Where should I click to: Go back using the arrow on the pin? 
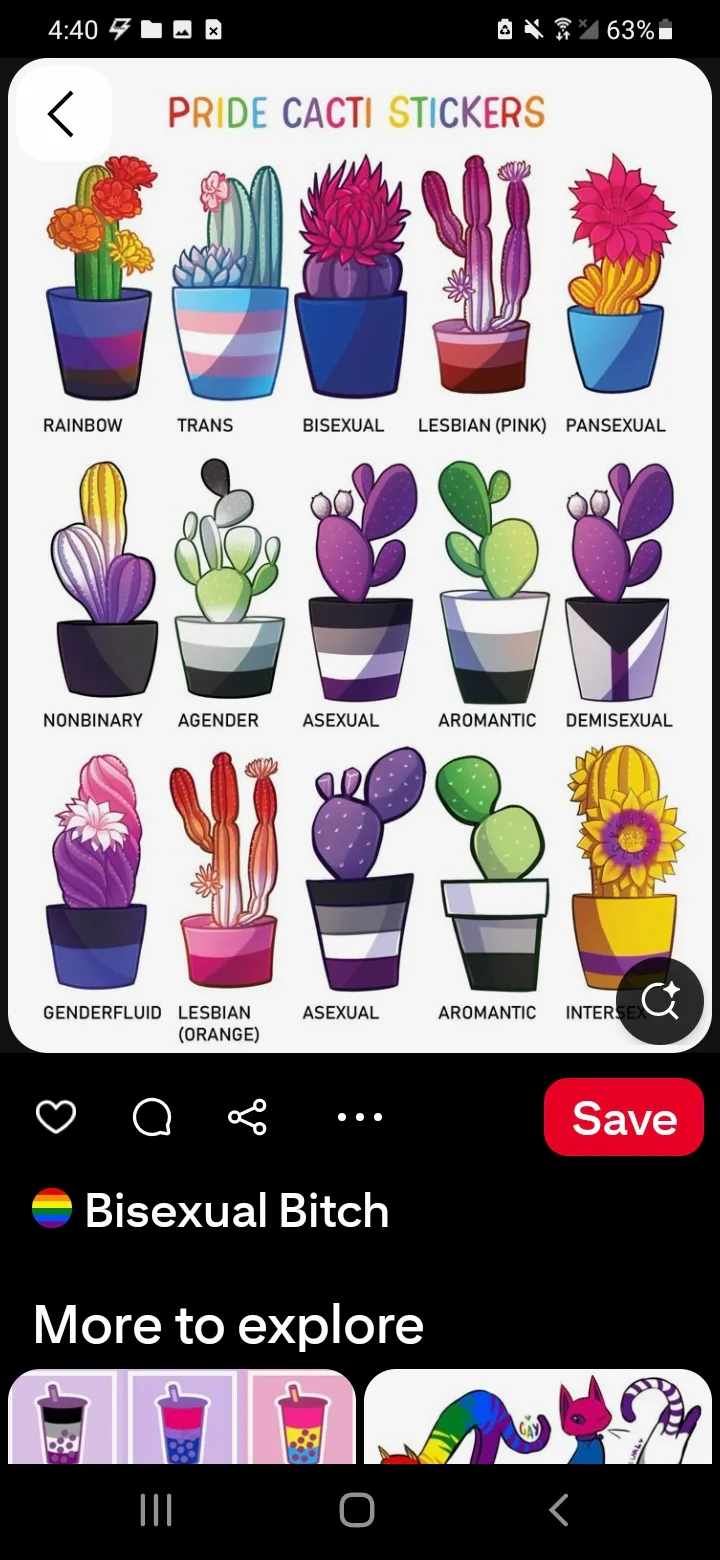[60, 114]
